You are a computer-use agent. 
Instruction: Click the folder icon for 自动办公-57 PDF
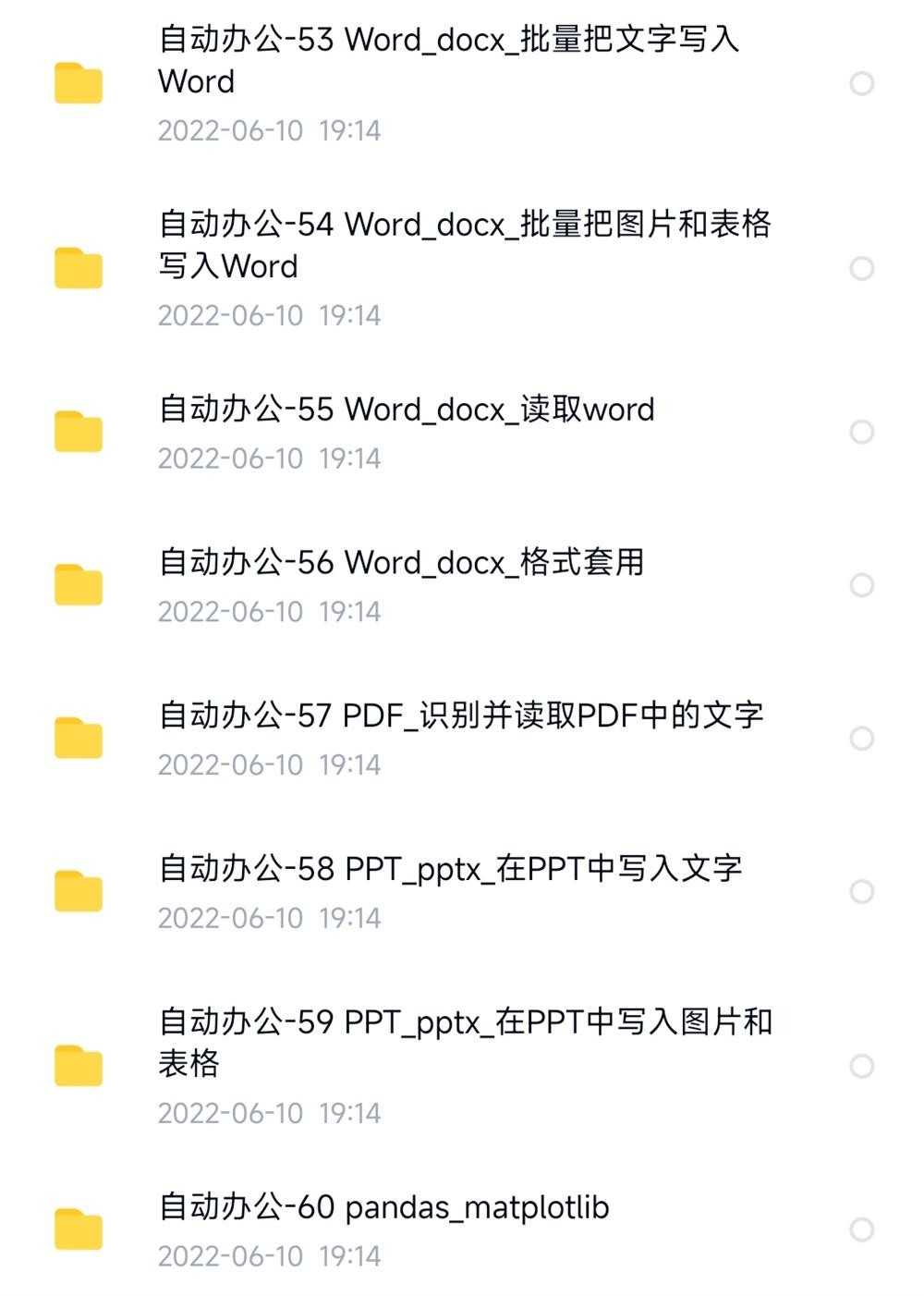pos(79,737)
